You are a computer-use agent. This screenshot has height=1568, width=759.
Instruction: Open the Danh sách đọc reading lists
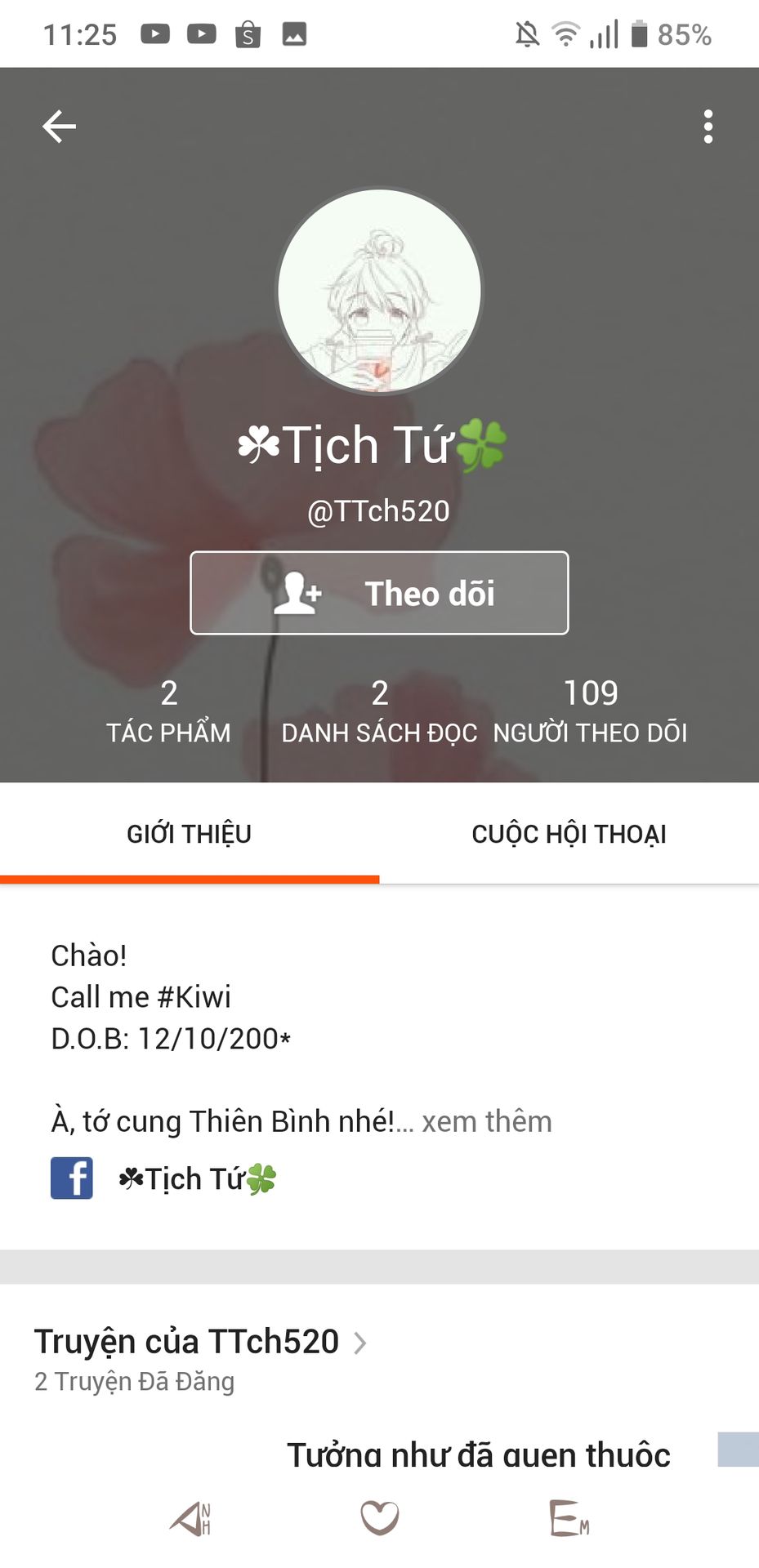(379, 711)
